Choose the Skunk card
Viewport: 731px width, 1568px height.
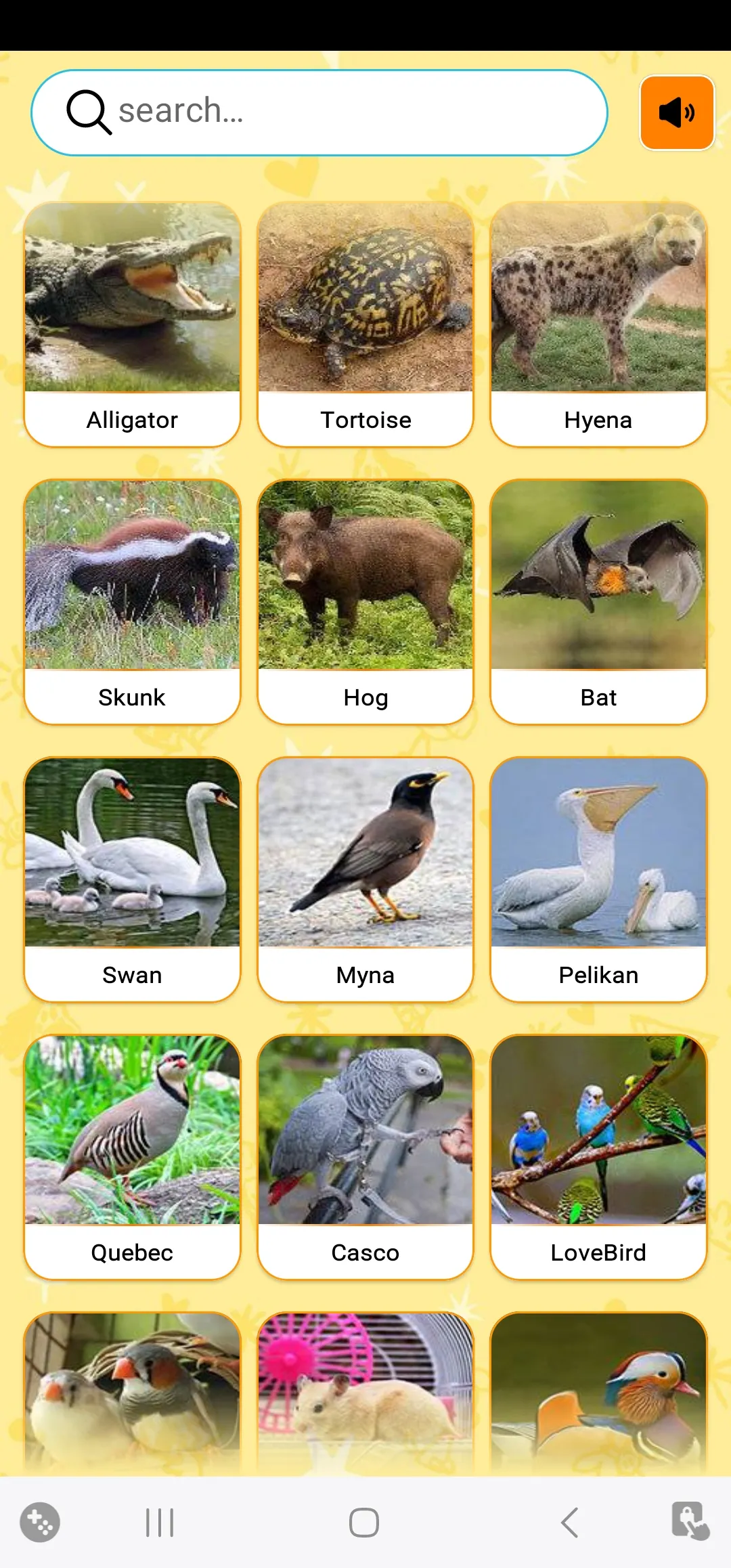tap(133, 602)
